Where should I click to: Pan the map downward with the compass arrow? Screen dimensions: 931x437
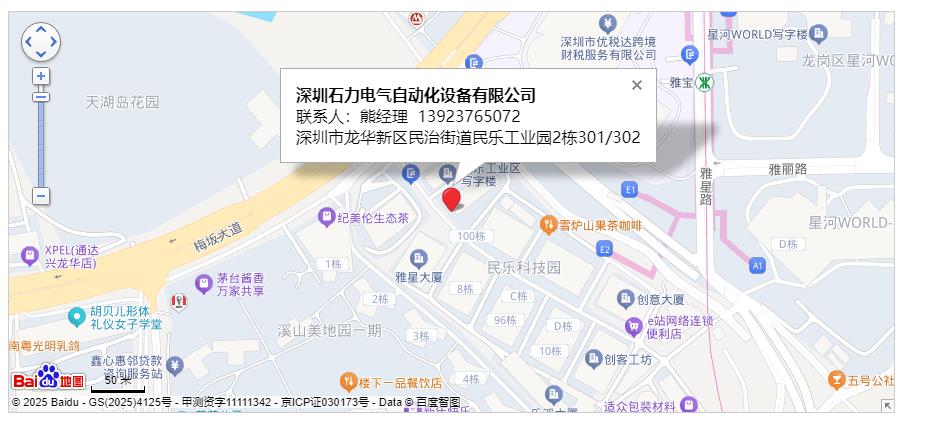[41, 55]
